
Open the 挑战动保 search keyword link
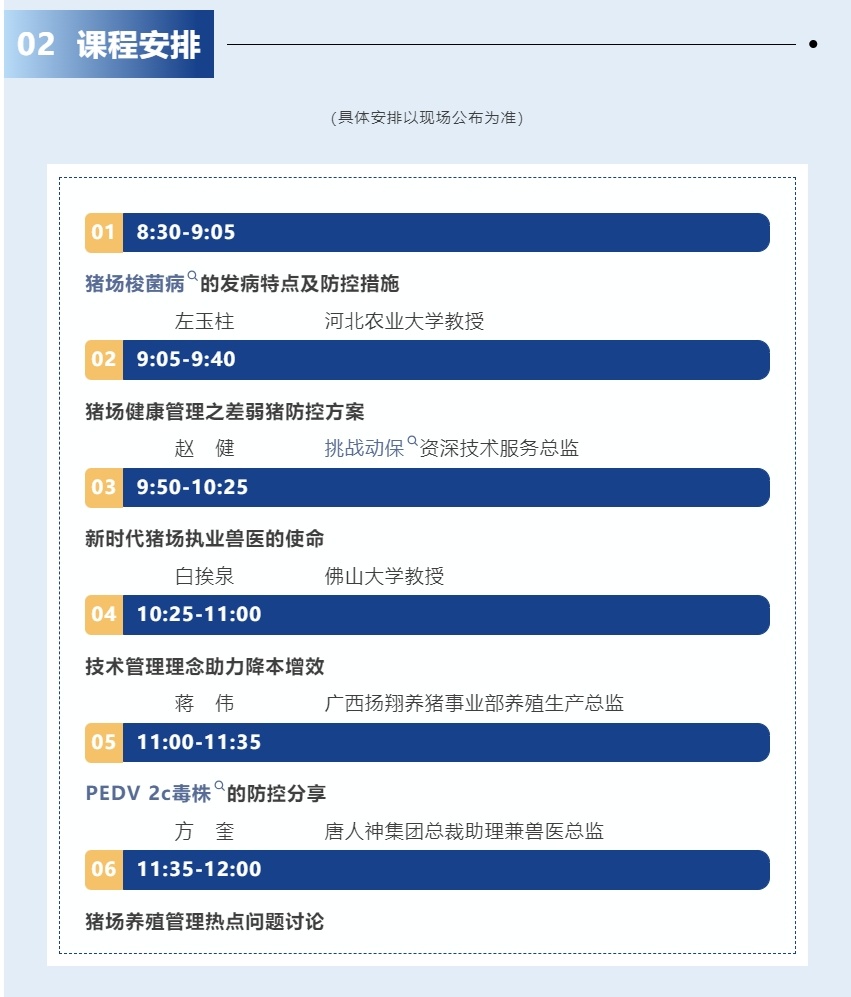click(364, 448)
